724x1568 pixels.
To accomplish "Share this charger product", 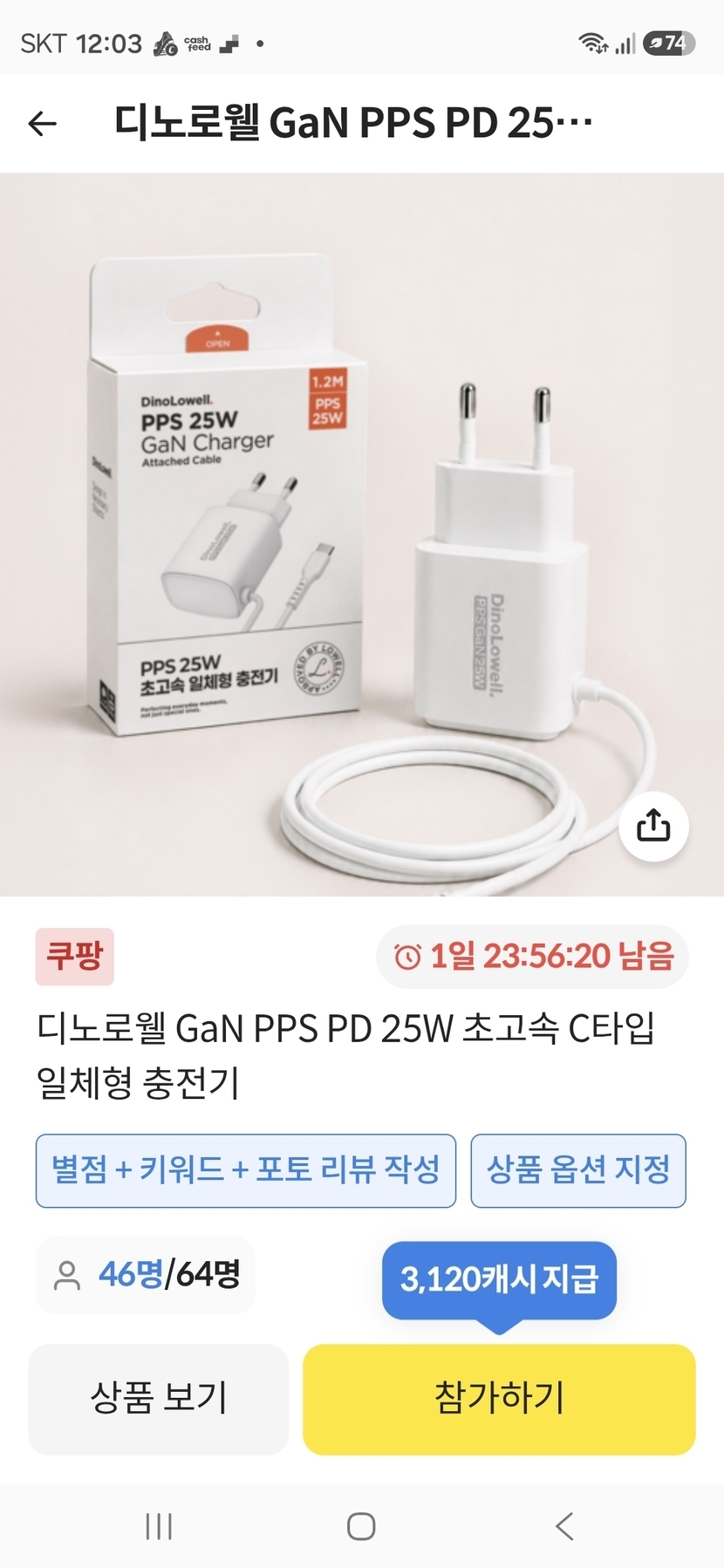I will point(653,826).
